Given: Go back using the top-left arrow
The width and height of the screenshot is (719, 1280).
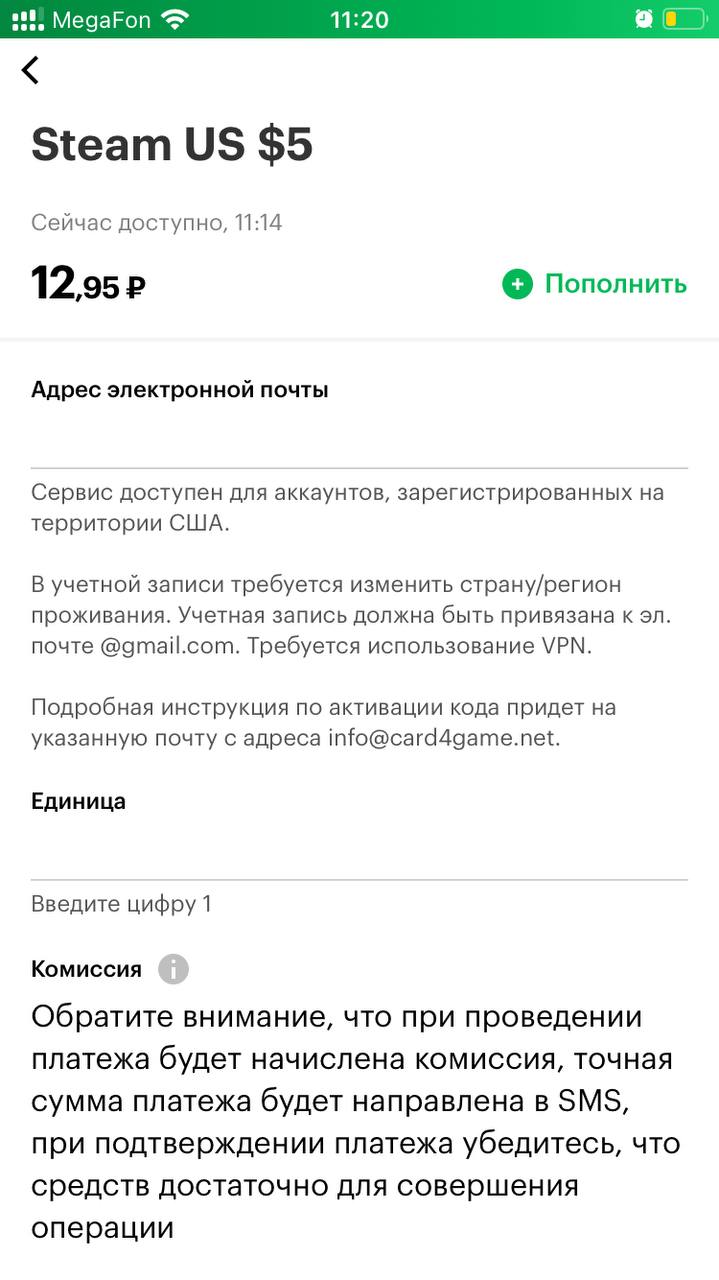Looking at the screenshot, I should [30, 70].
